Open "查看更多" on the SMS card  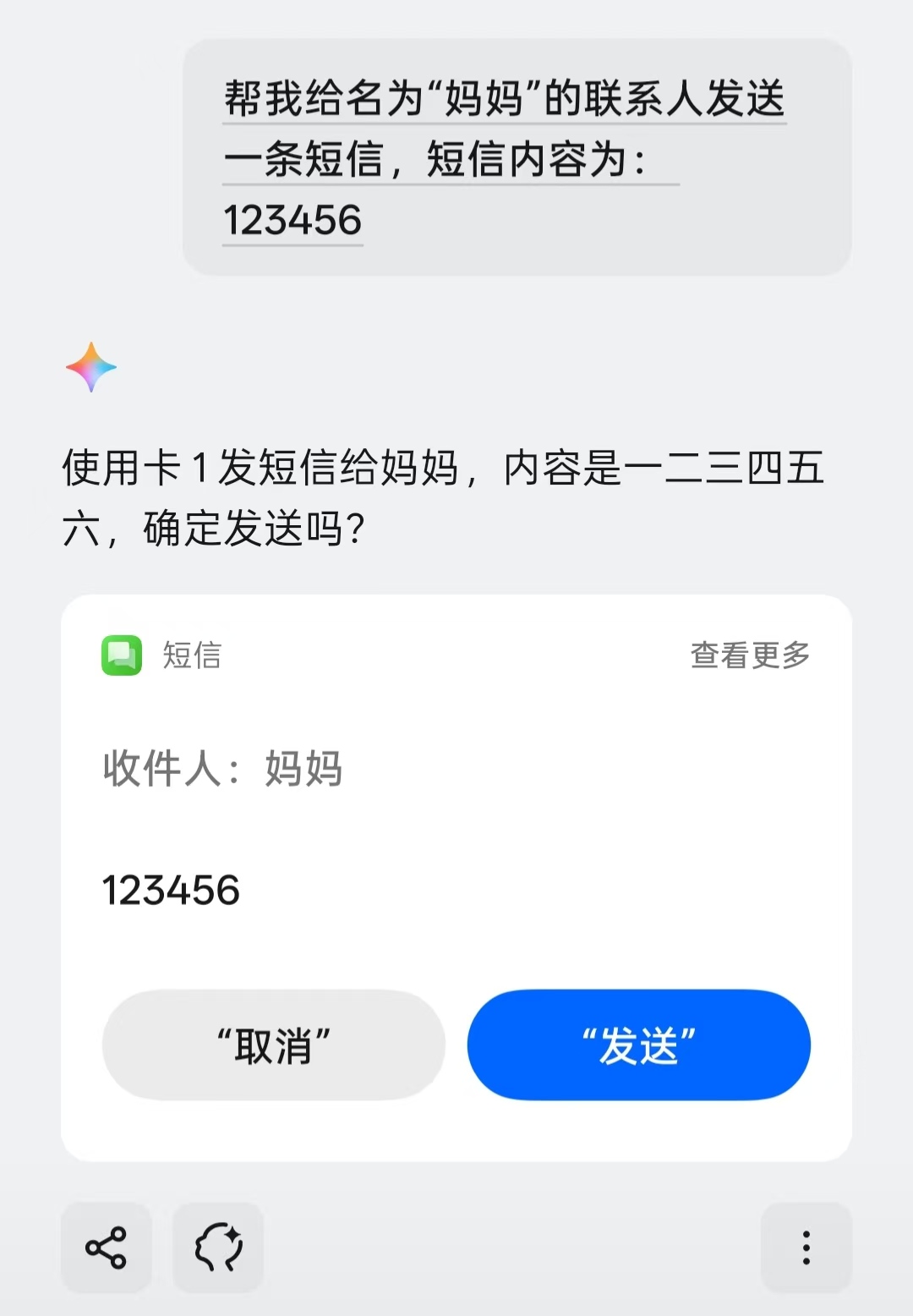pyautogui.click(x=750, y=655)
